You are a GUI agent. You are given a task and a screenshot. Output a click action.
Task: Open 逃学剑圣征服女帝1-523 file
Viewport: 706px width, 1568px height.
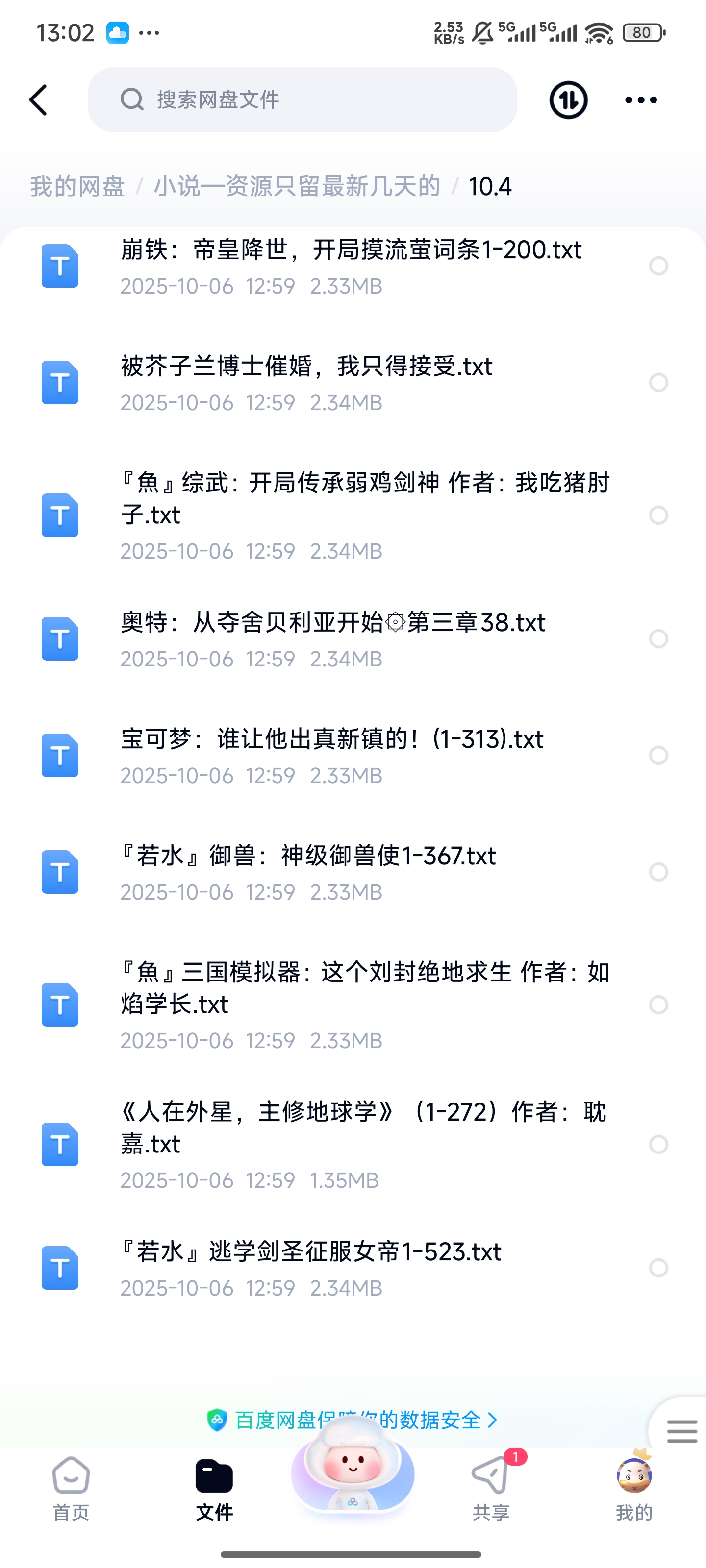(311, 1268)
